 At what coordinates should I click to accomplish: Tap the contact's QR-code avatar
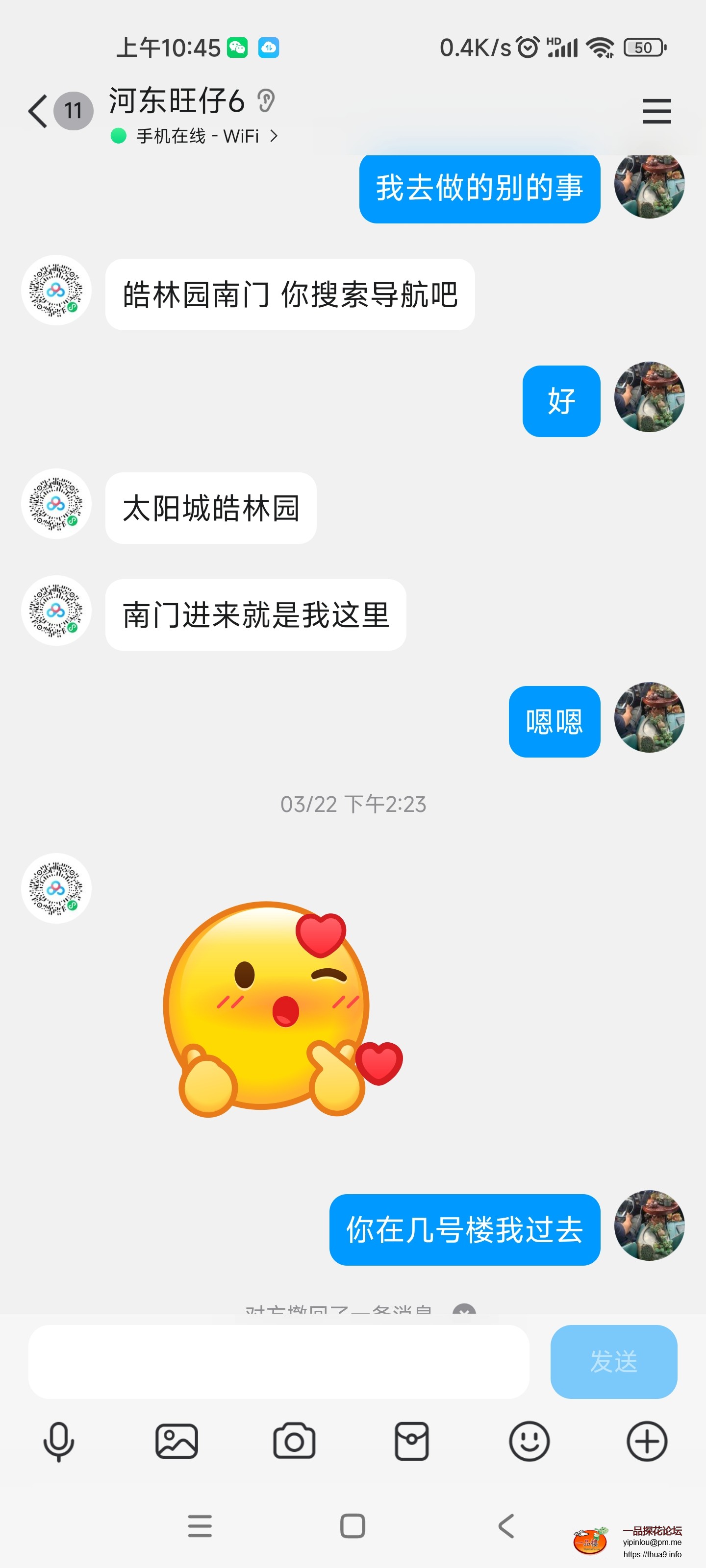pyautogui.click(x=55, y=291)
